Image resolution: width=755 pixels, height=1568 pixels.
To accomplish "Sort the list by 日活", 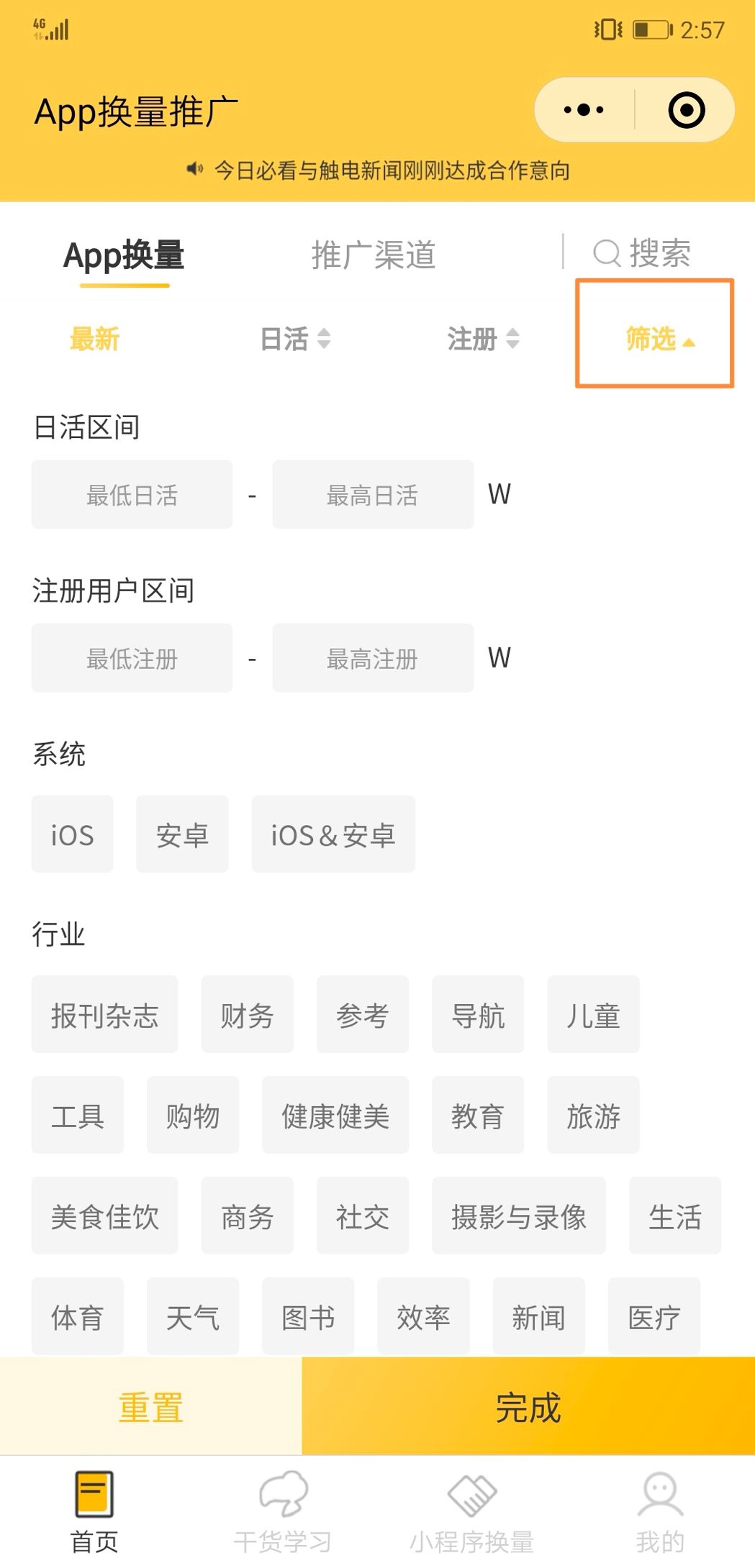I will coord(294,339).
